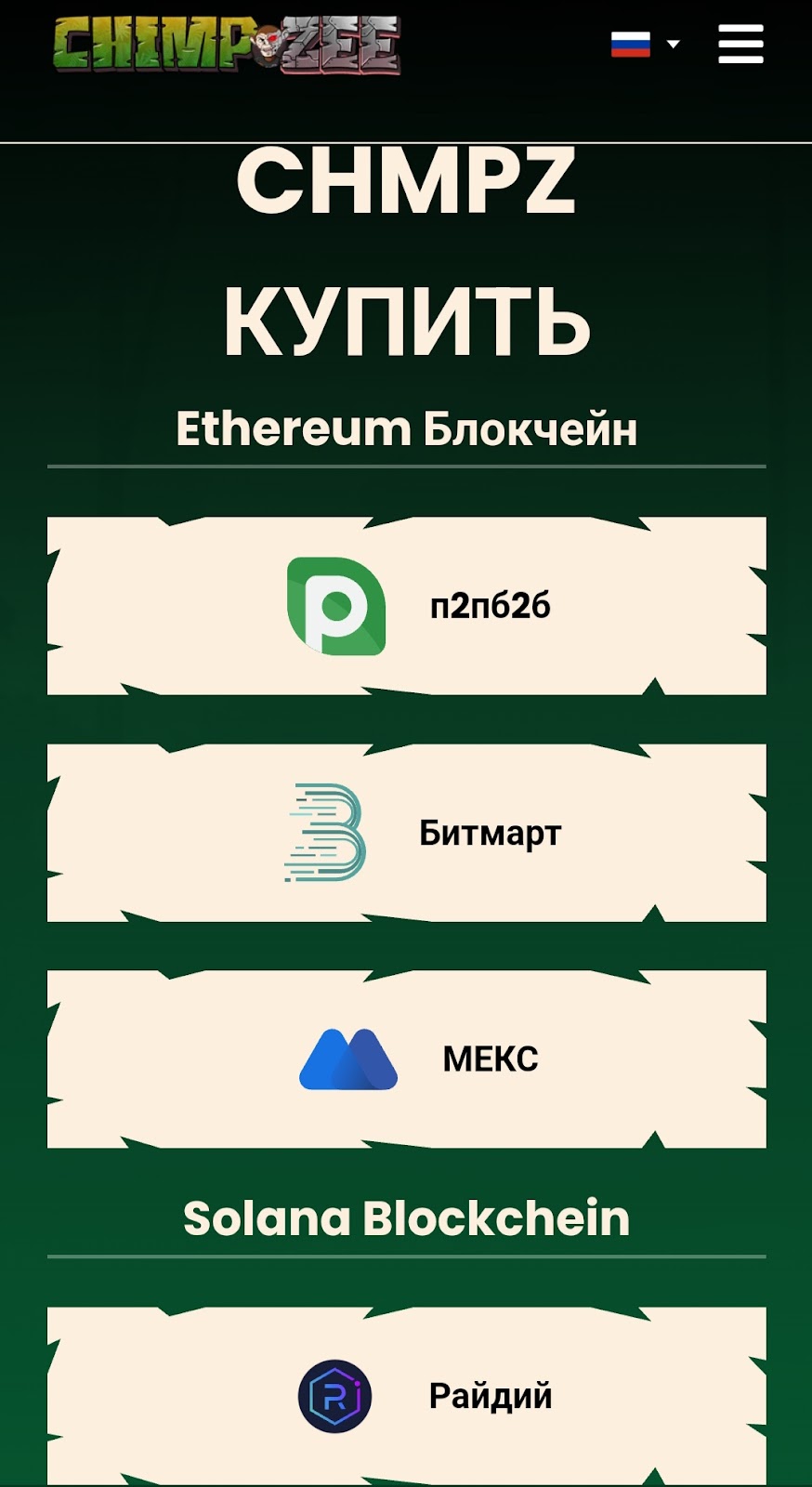Open the п2пб2б exchange card
This screenshot has width=812, height=1487.
point(406,606)
